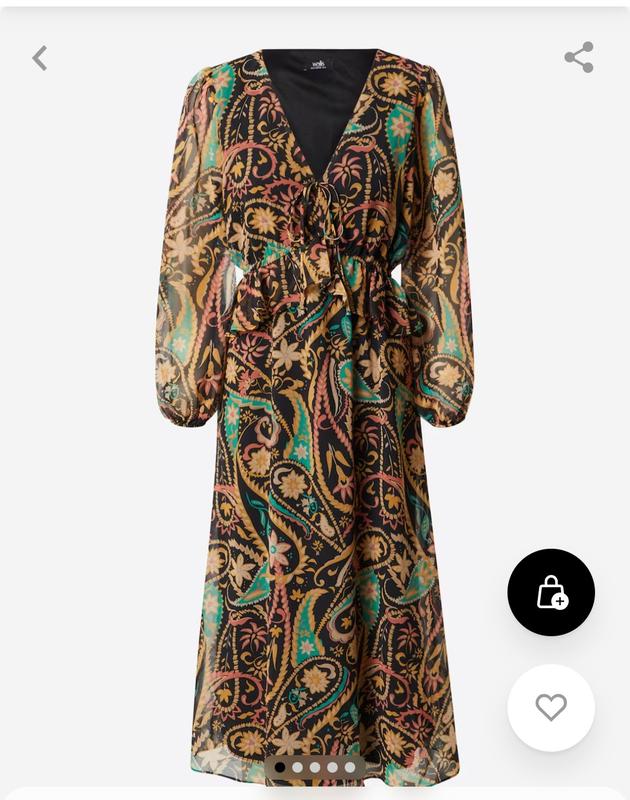630x800 pixels.
Task: Add the dress to the shopping bag
Action: click(x=551, y=593)
